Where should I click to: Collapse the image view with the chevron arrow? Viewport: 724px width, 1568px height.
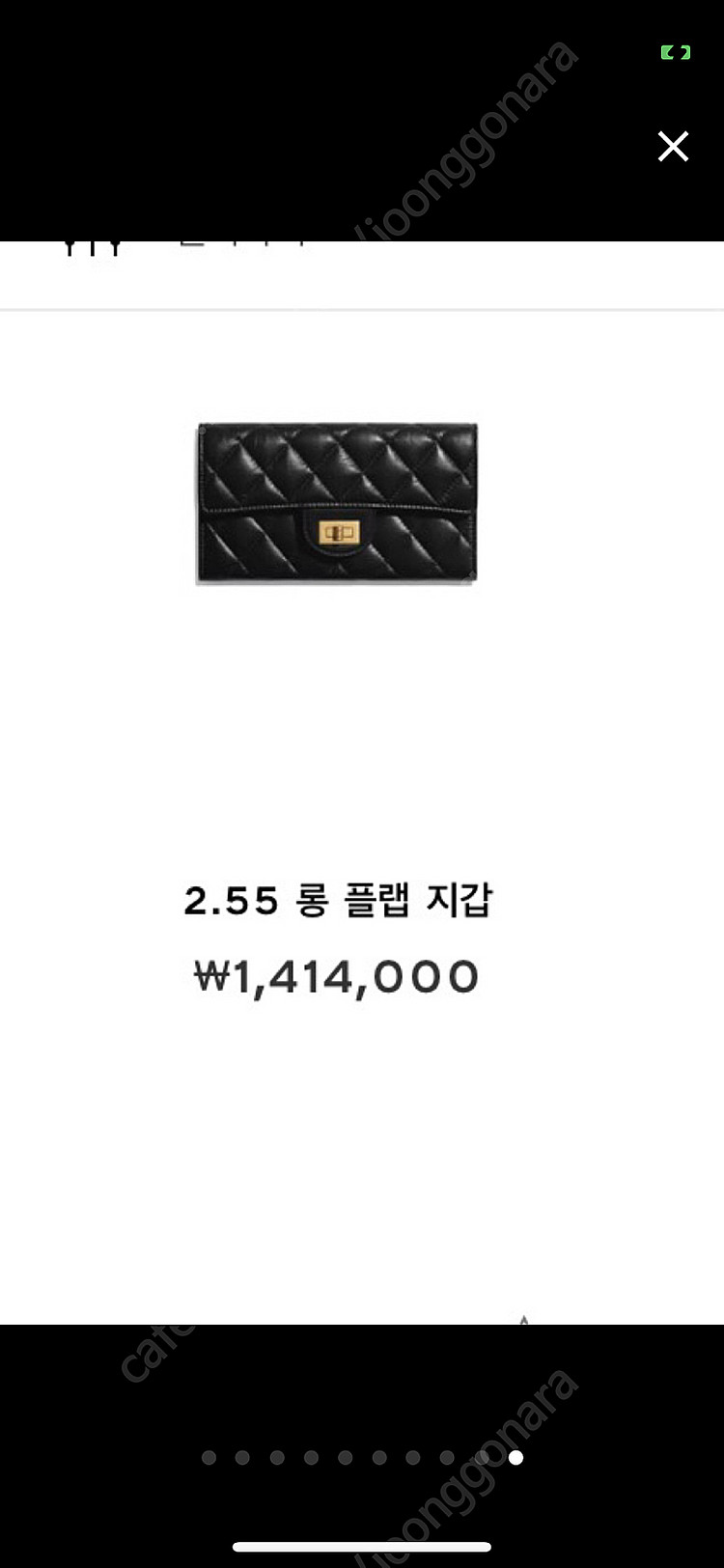673,147
